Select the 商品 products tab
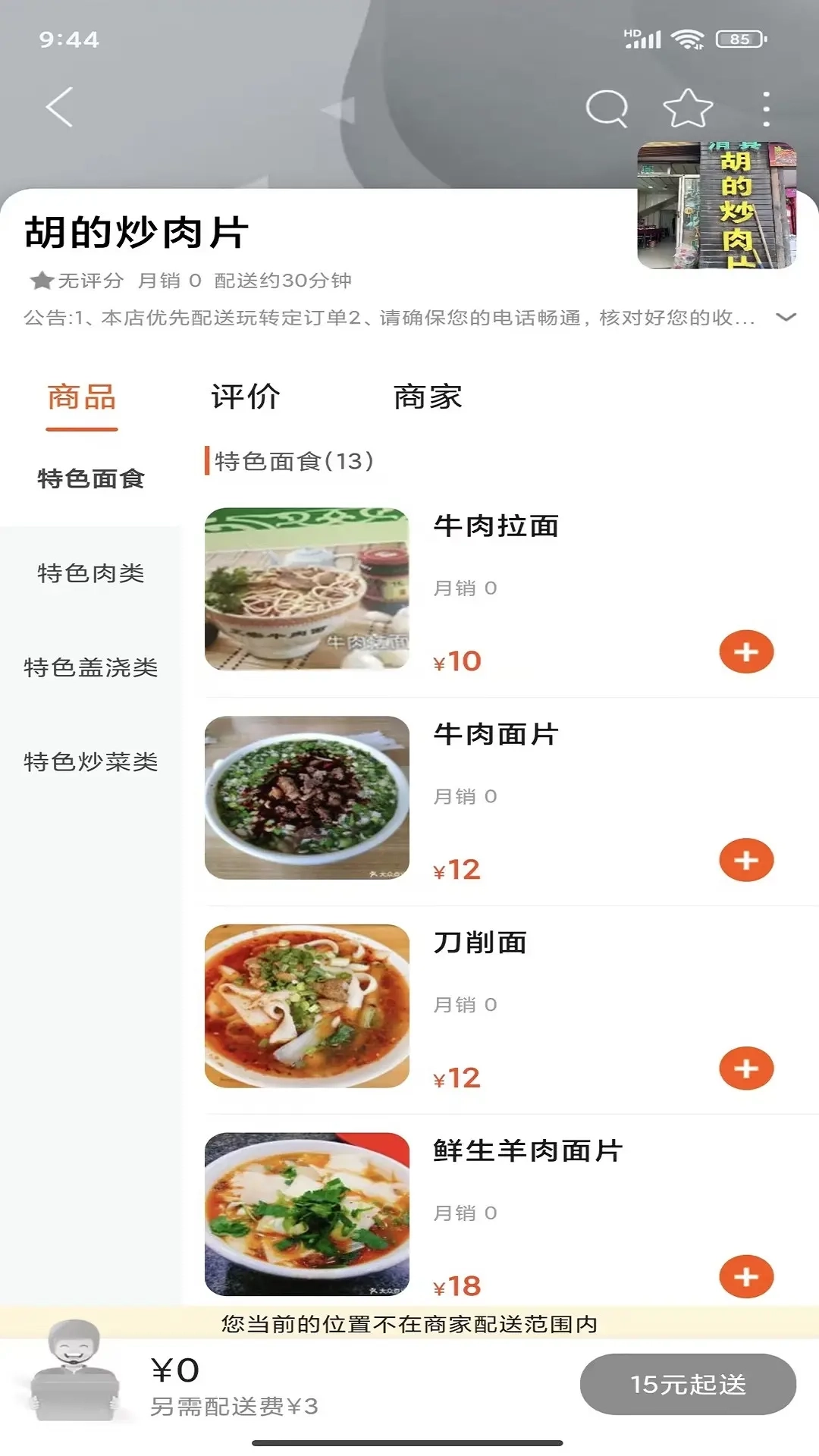Image resolution: width=819 pixels, height=1456 pixels. (x=82, y=396)
